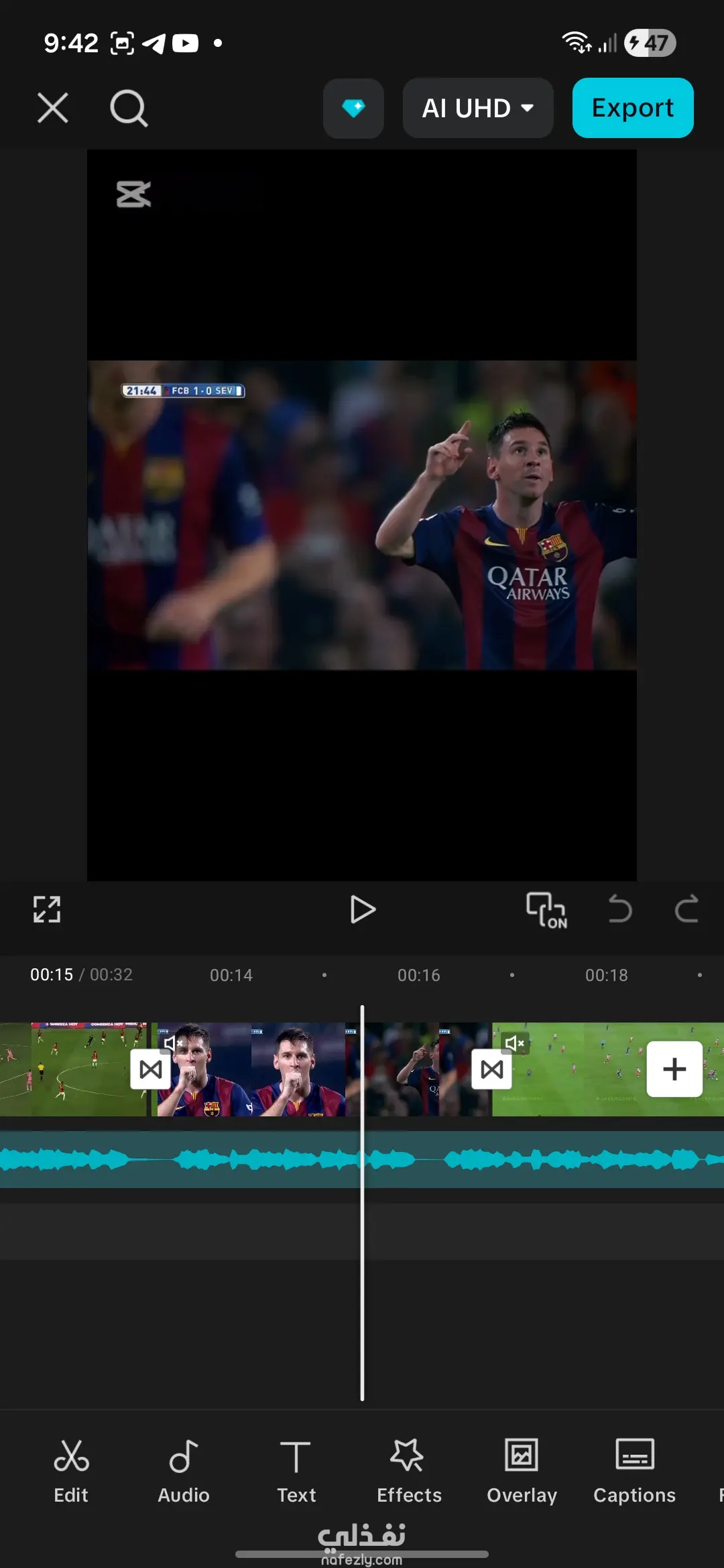
Task: Close the current editing project
Action: [x=53, y=108]
